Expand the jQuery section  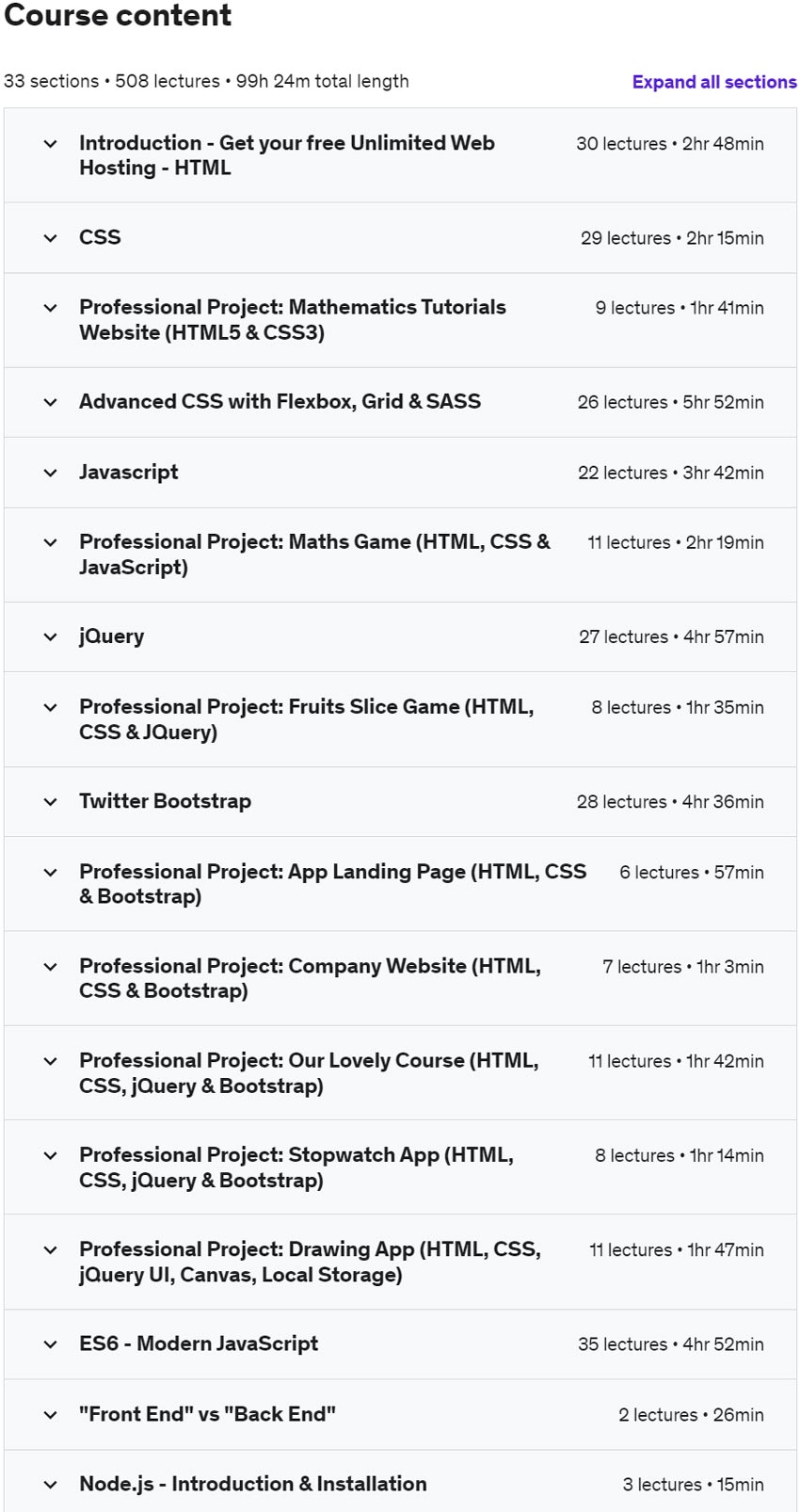point(111,636)
